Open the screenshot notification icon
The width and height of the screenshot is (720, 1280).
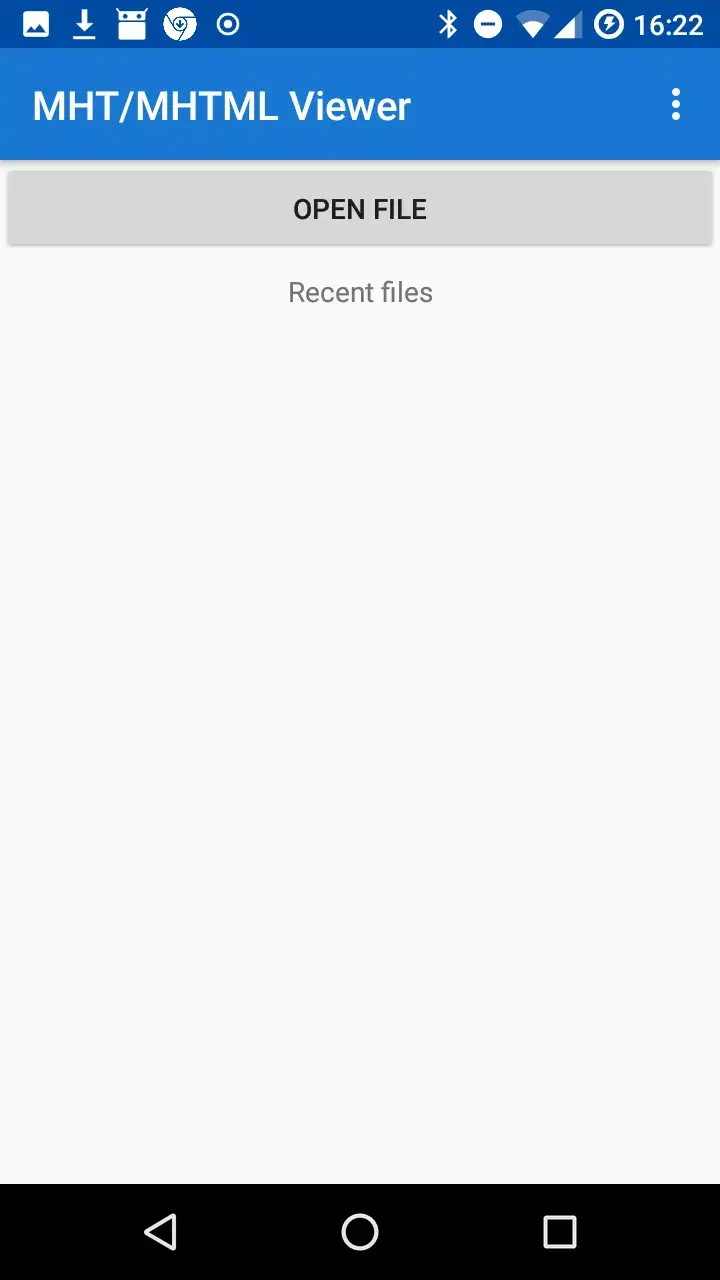[x=35, y=24]
